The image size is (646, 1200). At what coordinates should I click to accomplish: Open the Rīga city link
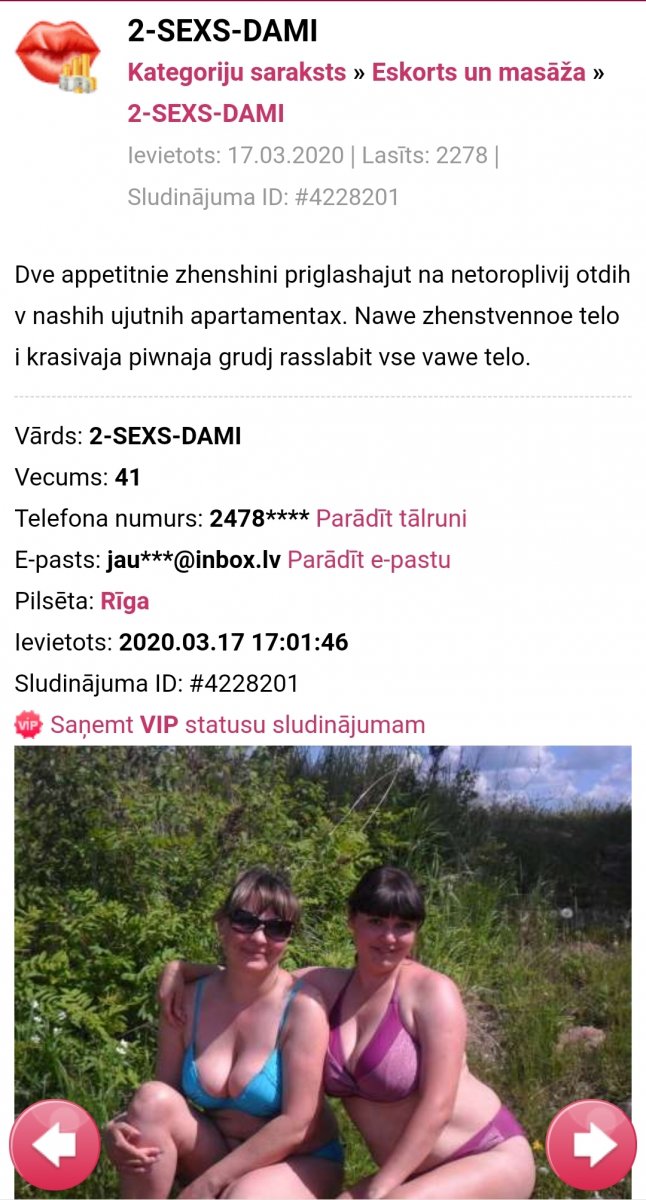coord(125,602)
